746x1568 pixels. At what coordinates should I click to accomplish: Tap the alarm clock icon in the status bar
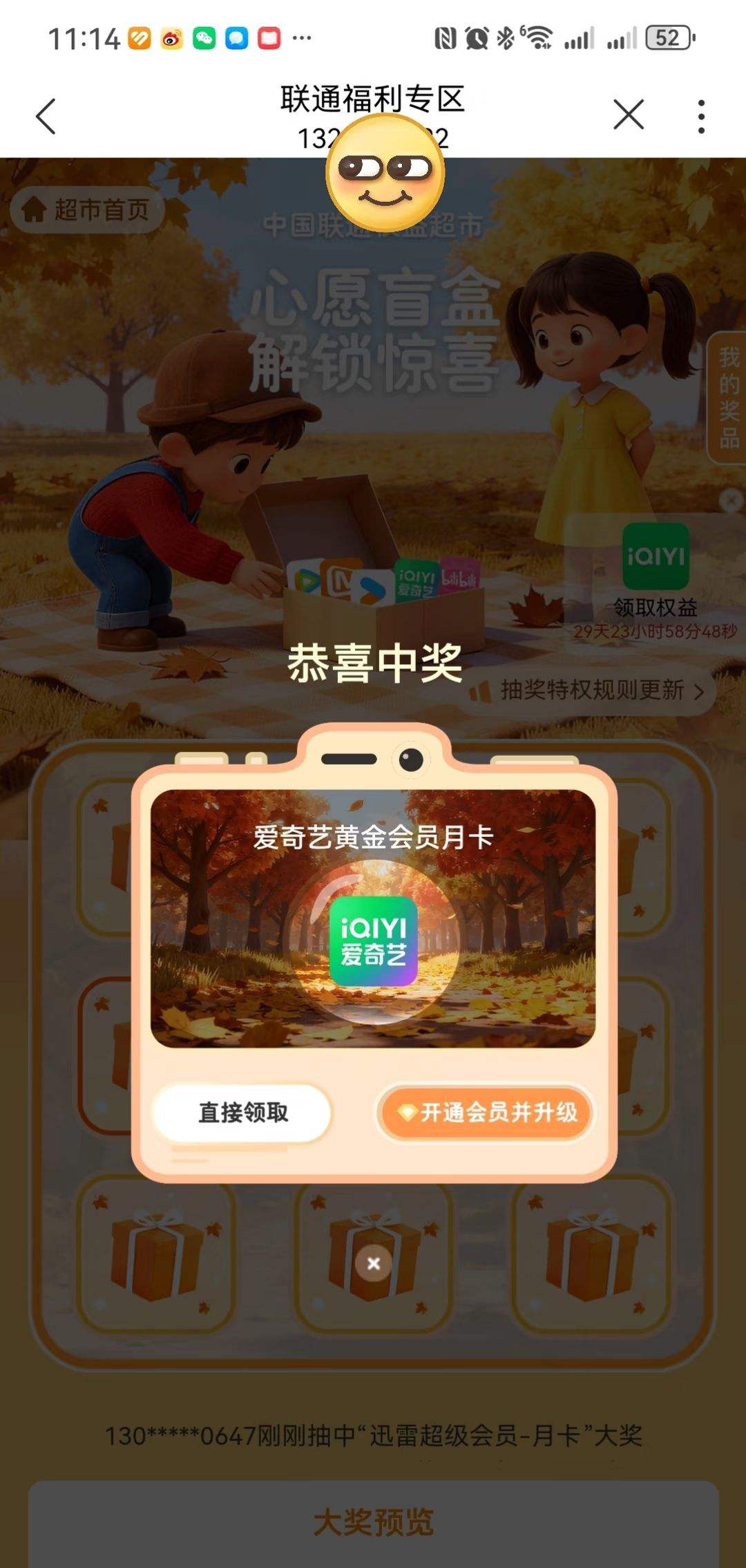tap(477, 39)
